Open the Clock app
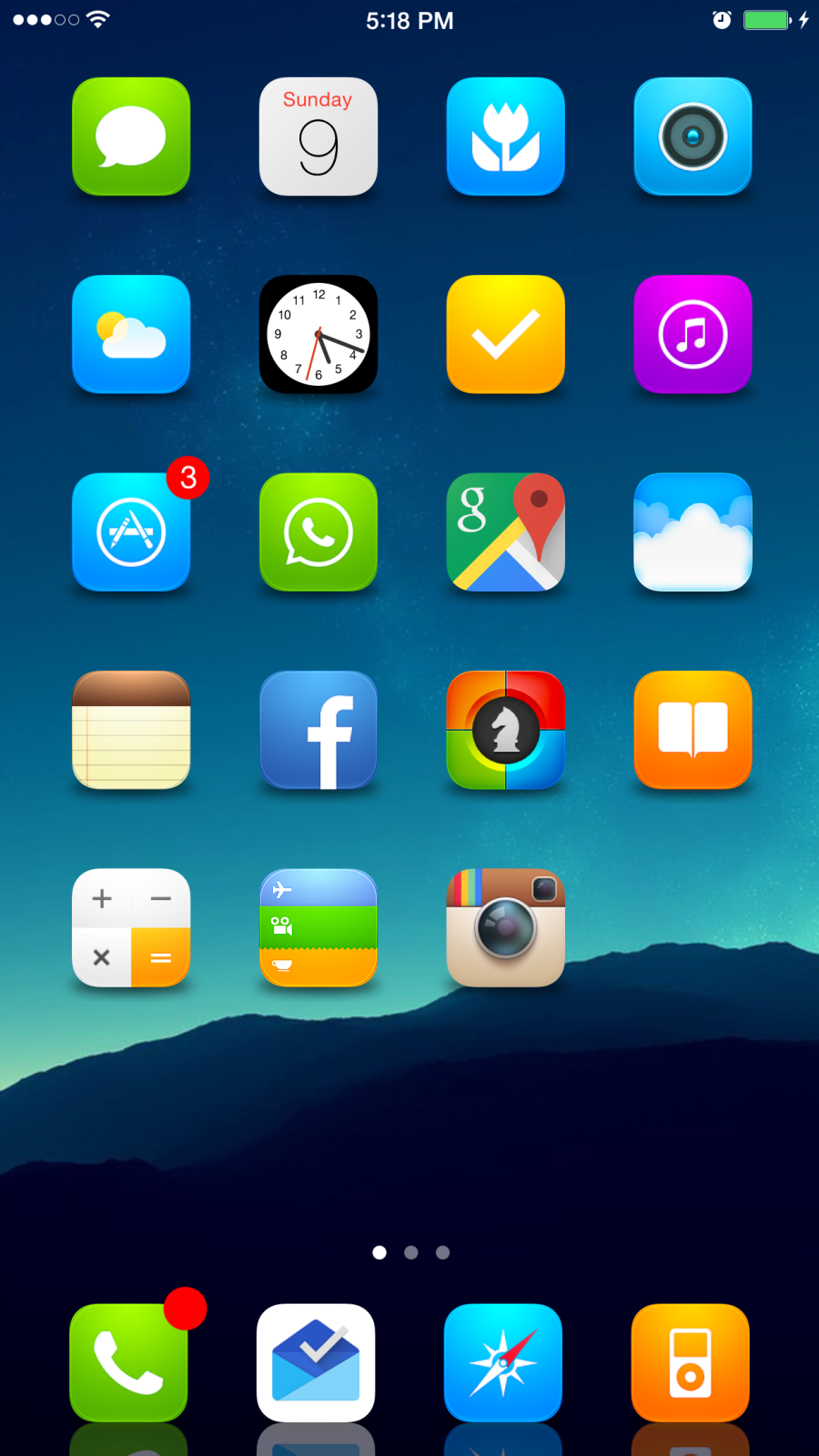This screenshot has height=1456, width=819. click(x=318, y=334)
